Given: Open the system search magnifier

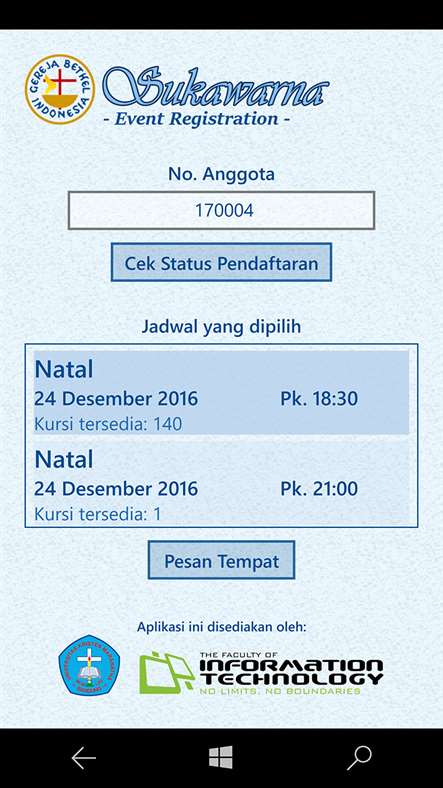Looking at the screenshot, I should [359, 758].
